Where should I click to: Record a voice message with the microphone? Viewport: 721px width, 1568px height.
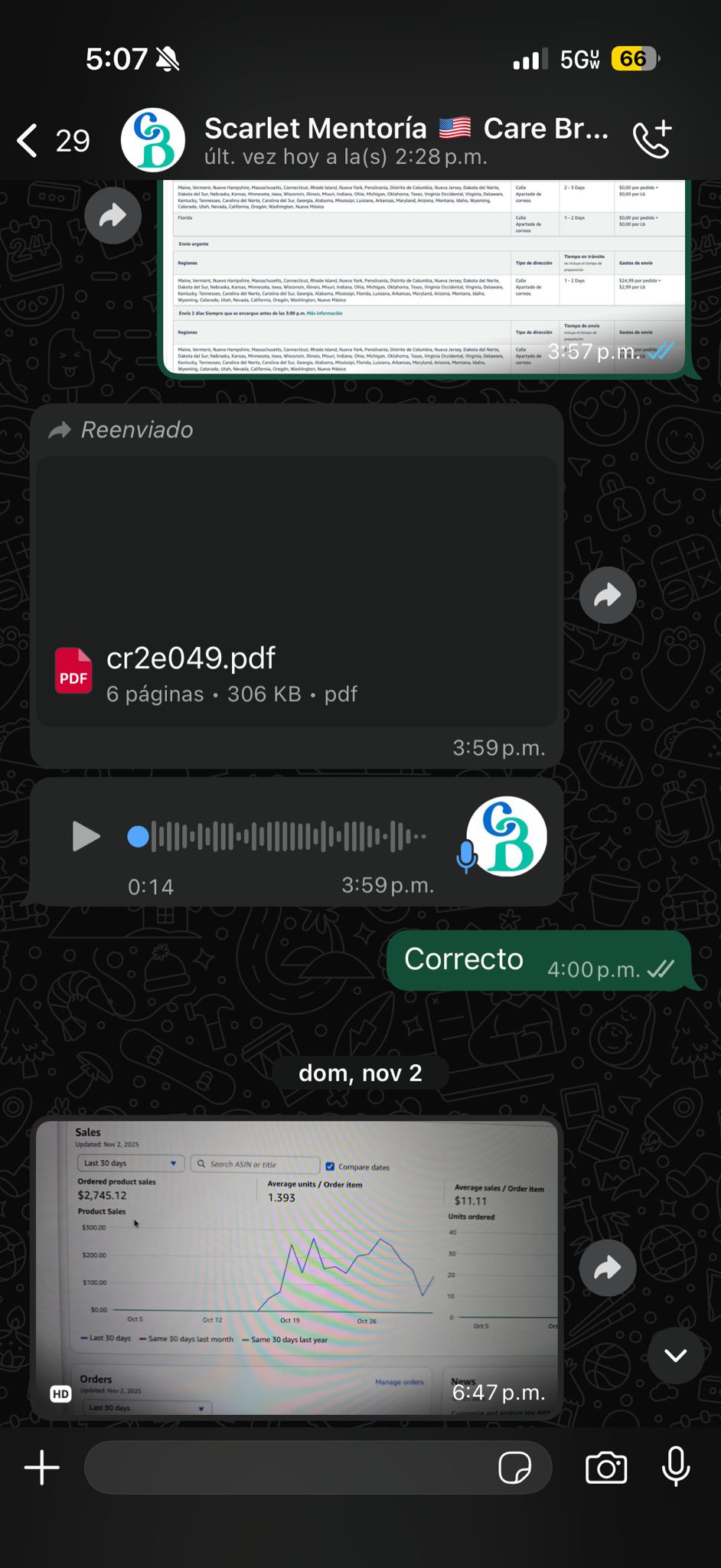point(676,1468)
